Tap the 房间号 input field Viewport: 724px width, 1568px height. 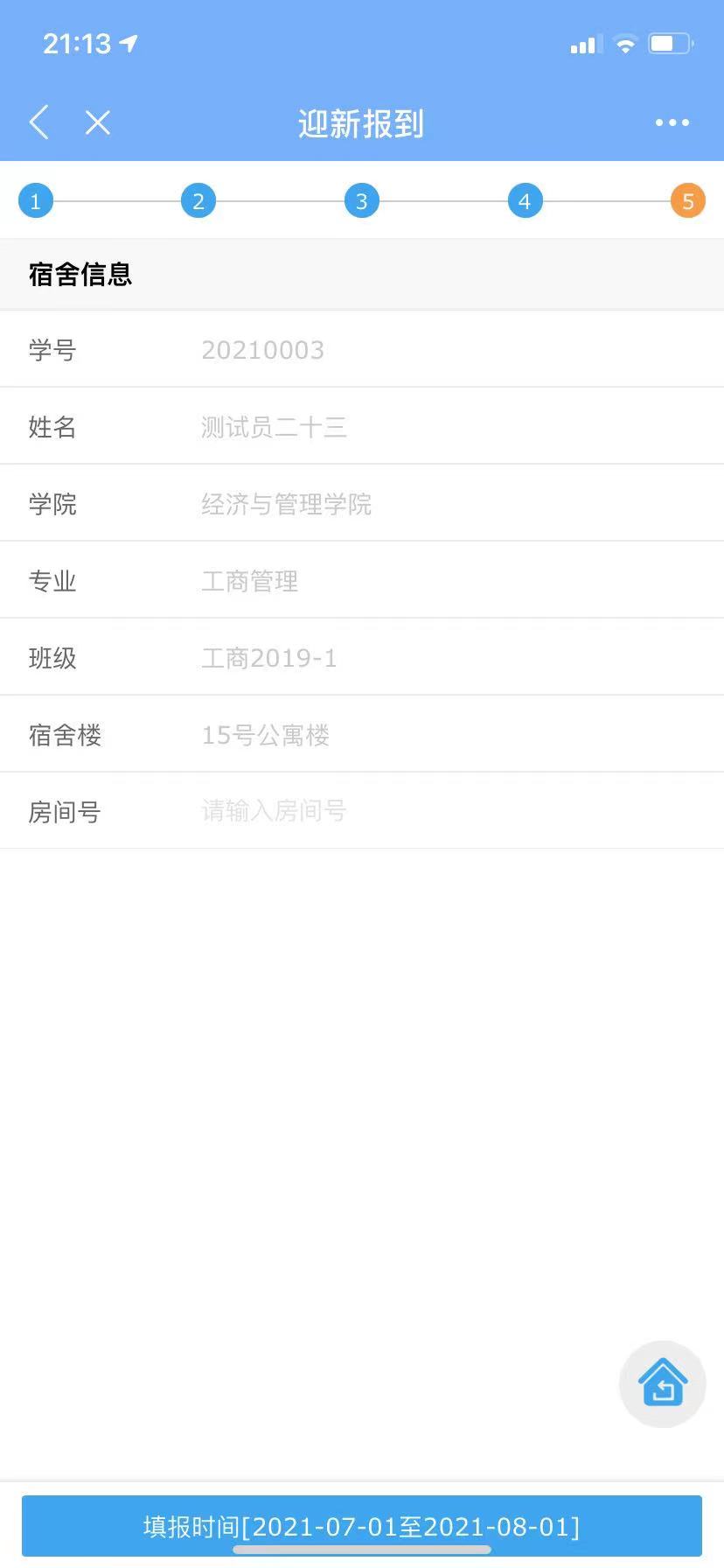pyautogui.click(x=437, y=811)
